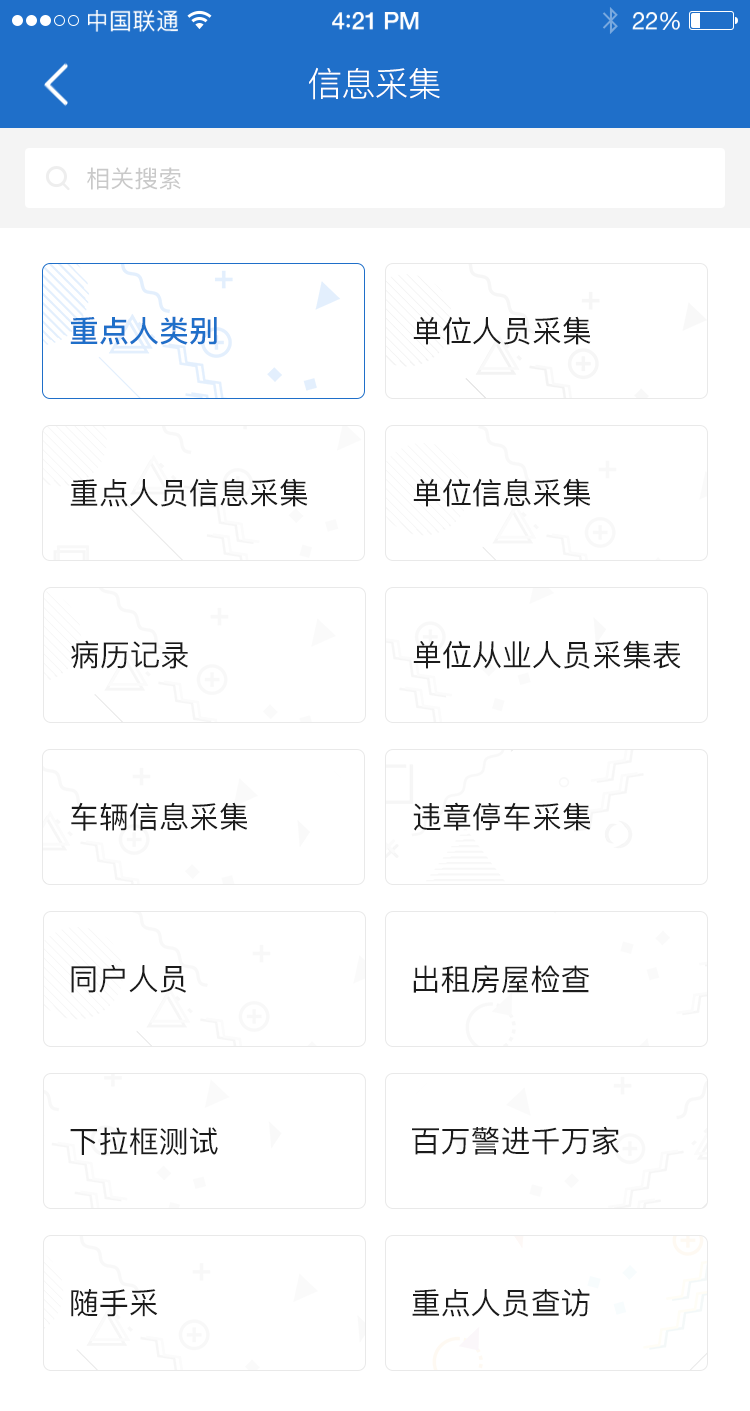Go back using the header arrow
Viewport: 750px width, 1411px height.
pos(56,84)
